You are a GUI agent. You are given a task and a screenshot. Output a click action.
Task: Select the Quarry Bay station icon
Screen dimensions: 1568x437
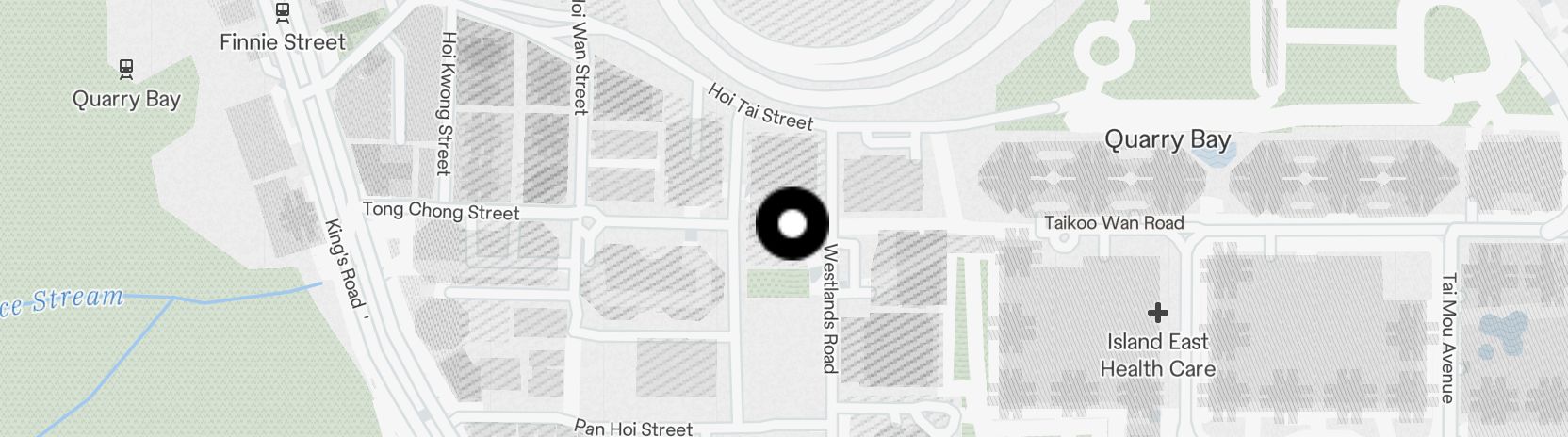(125, 68)
